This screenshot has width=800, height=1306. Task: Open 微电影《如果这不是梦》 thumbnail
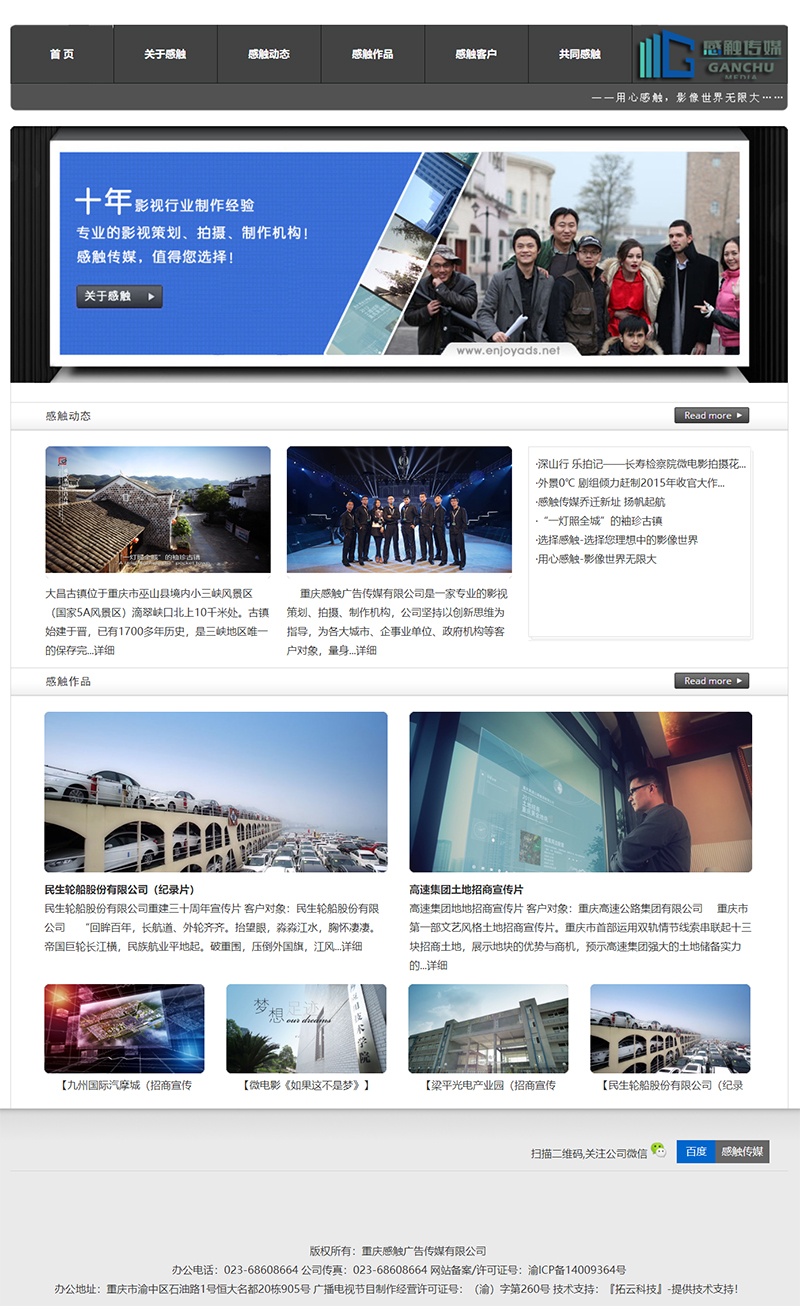[x=306, y=1028]
